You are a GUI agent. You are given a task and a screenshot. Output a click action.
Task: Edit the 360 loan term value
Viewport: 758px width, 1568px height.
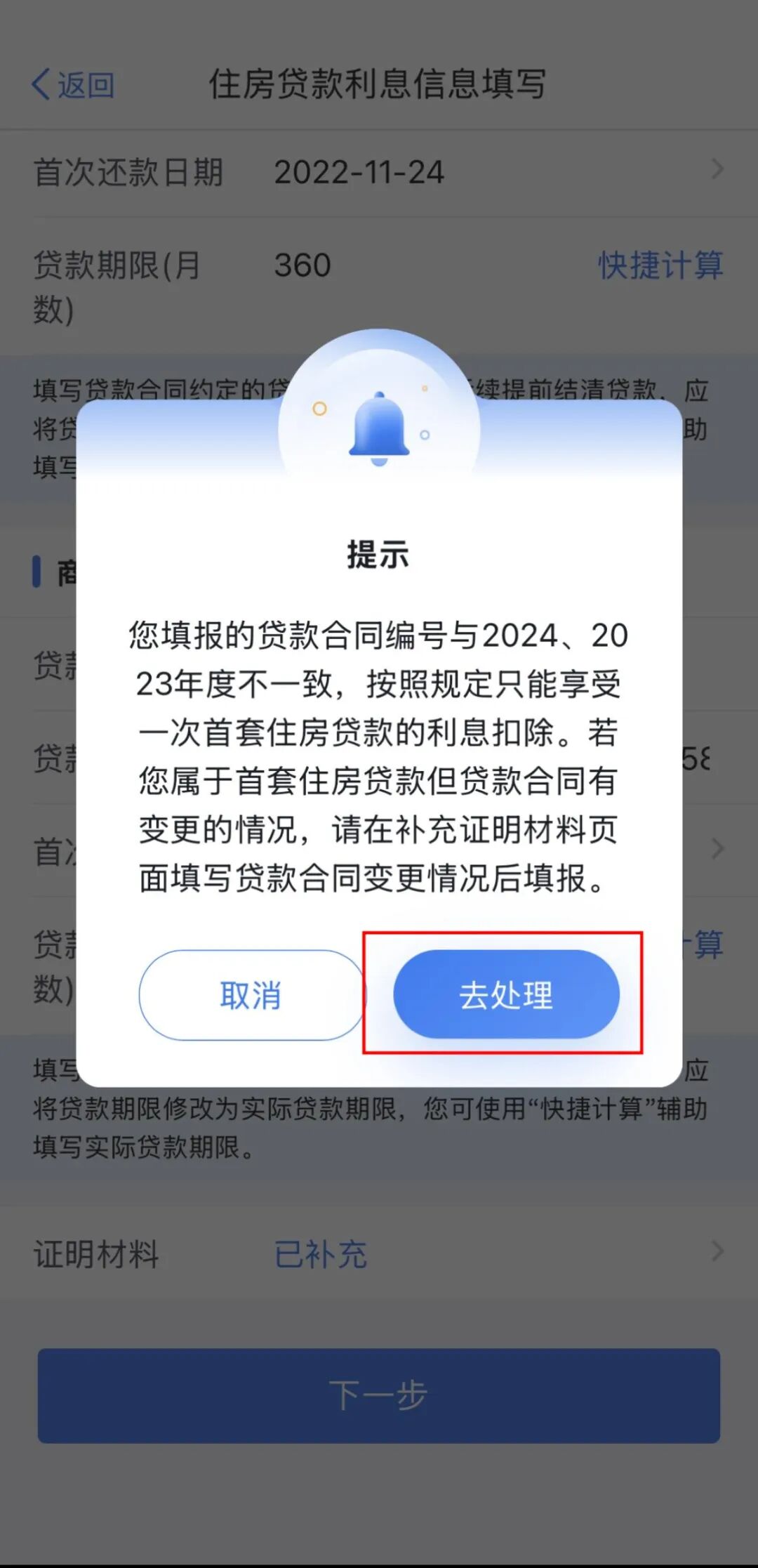click(302, 265)
